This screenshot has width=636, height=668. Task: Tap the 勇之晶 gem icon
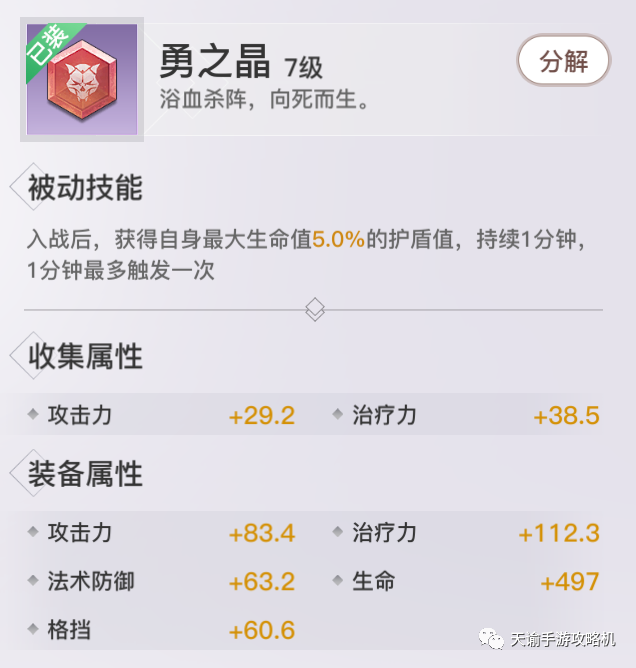coord(81,79)
